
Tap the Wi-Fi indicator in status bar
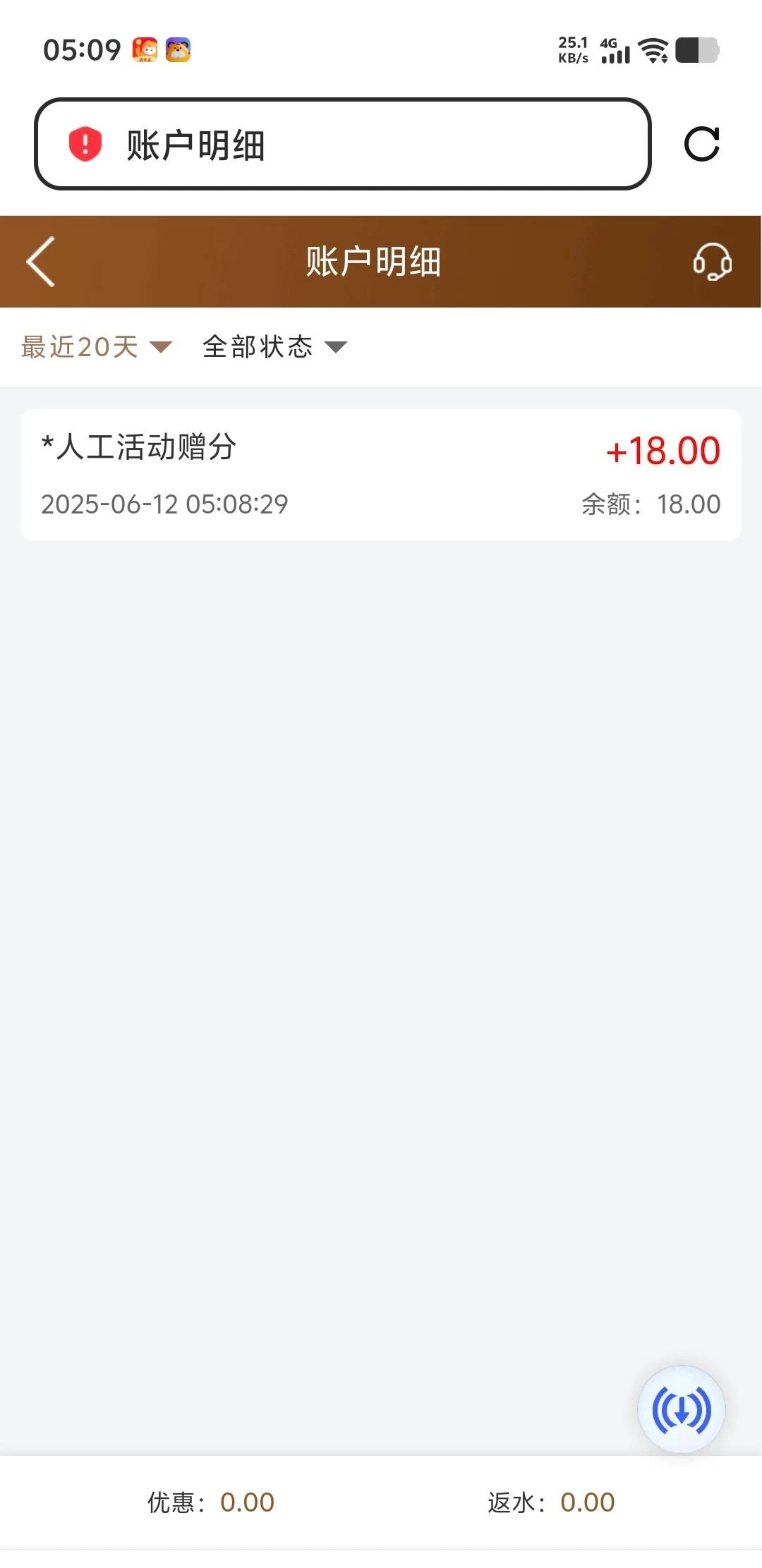[x=653, y=49]
